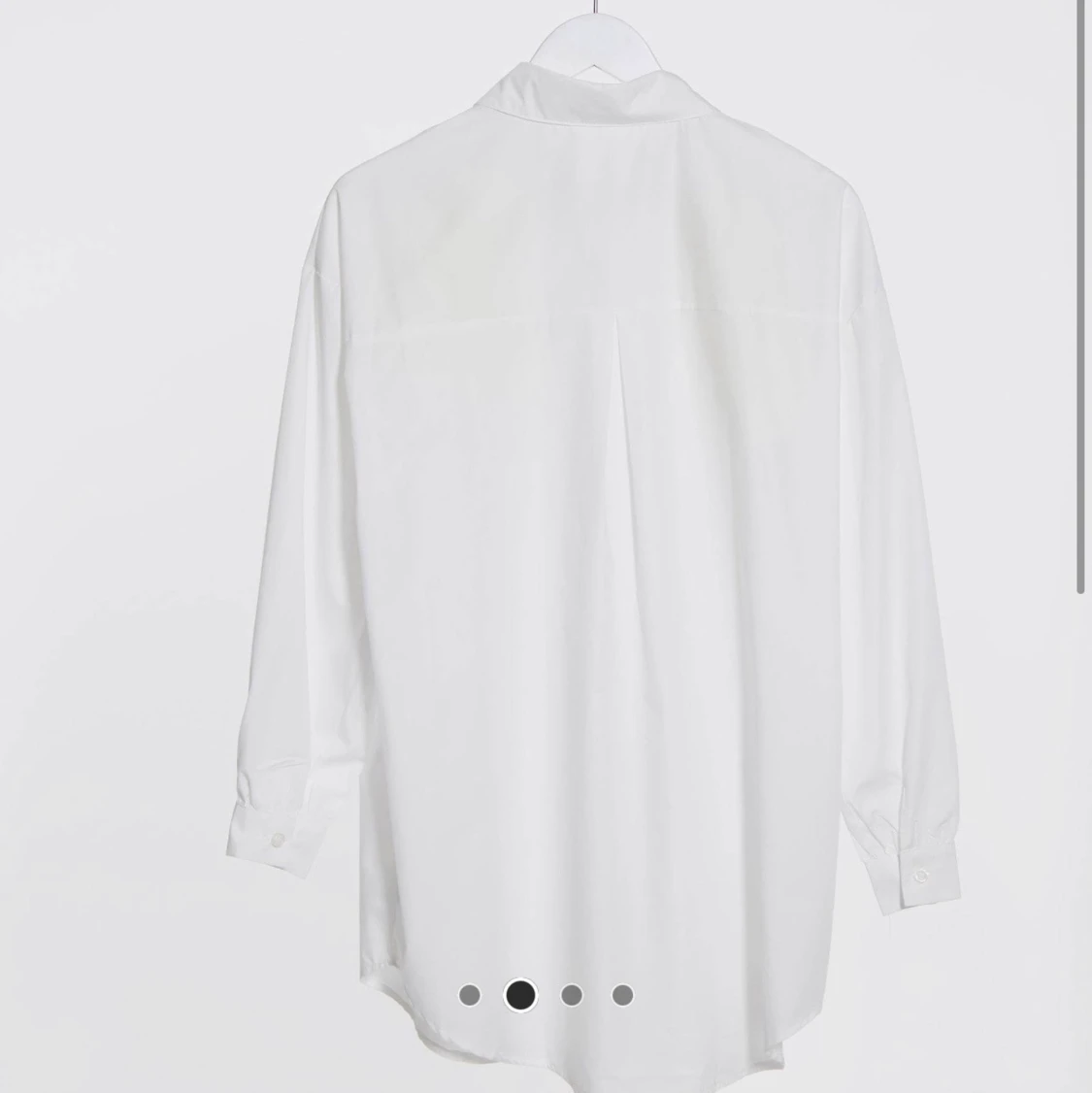This screenshot has height=1093, width=1092.
Task: Select the third carousel page dot
Action: [572, 995]
